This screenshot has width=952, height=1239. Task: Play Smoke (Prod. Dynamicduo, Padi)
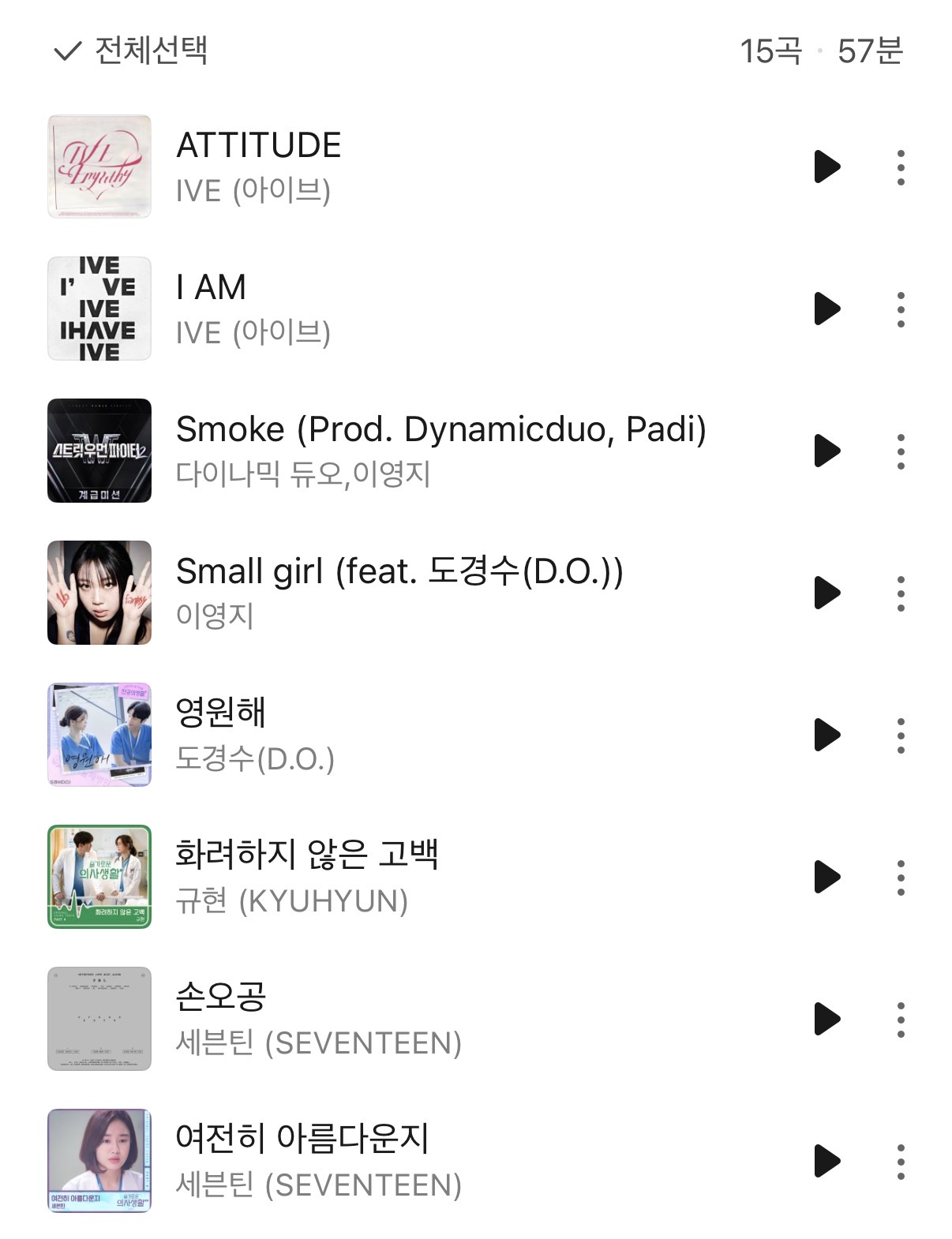(x=826, y=451)
